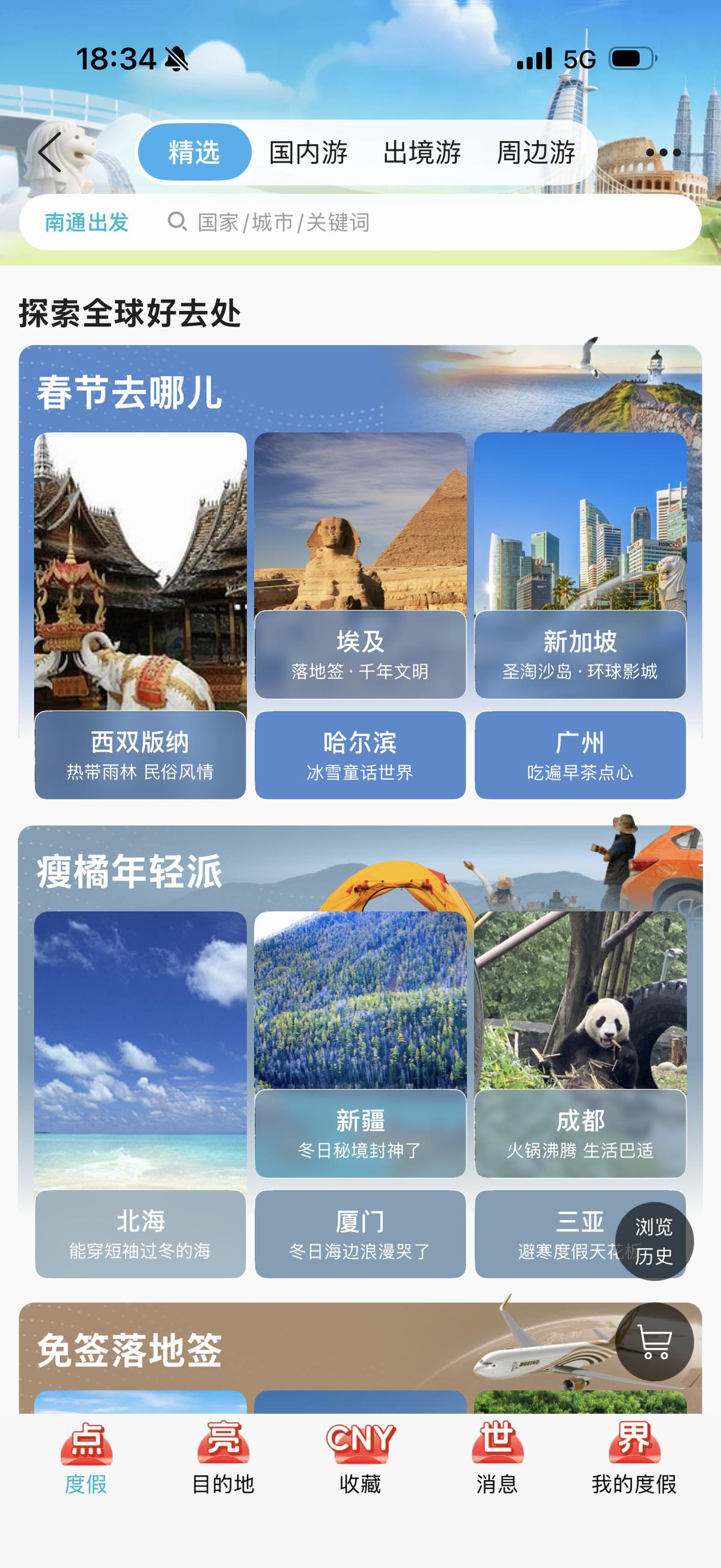Viewport: 721px width, 1568px height.
Task: View the 新加坡 destination card
Action: tap(580, 566)
